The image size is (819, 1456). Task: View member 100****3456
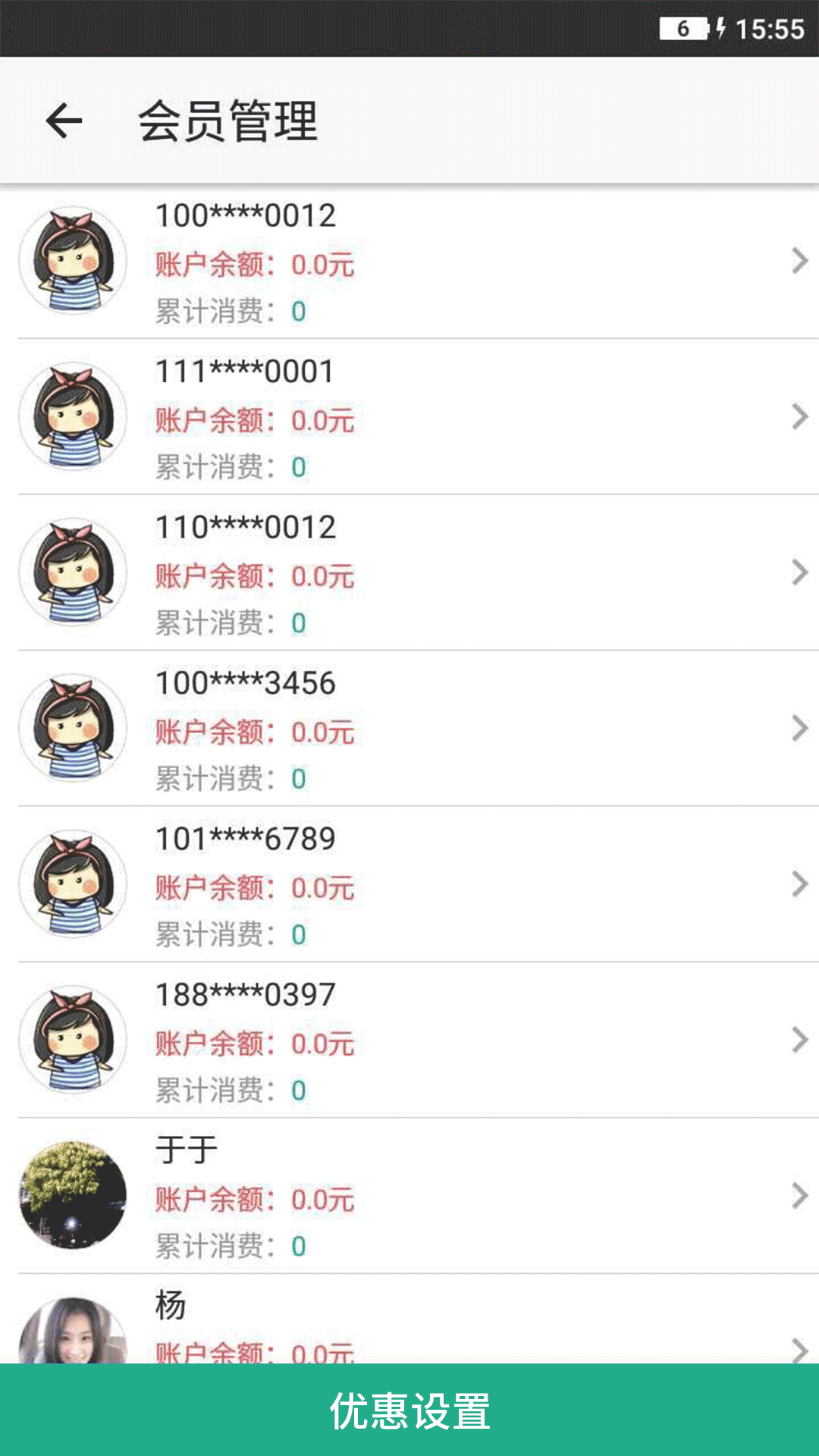(x=409, y=729)
